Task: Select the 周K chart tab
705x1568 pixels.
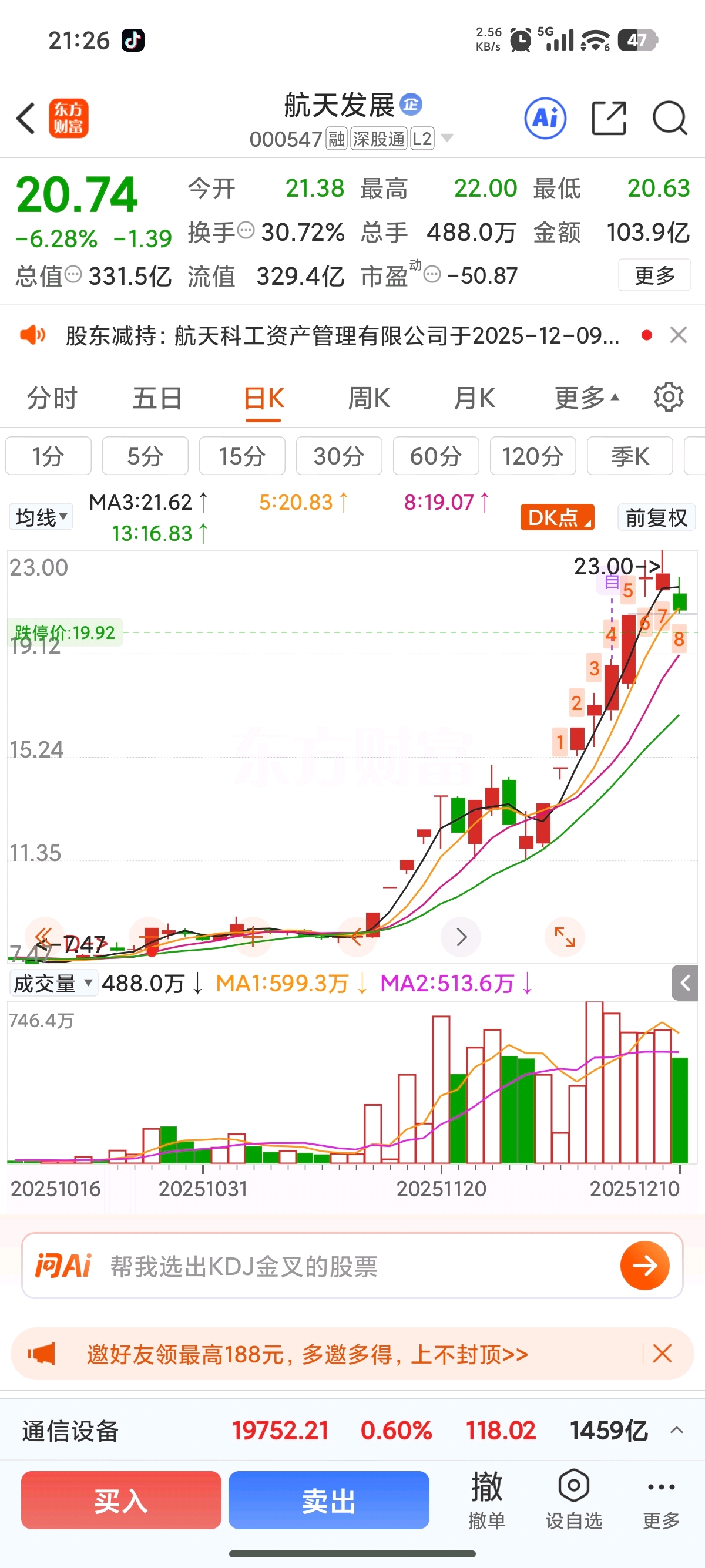Action: (369, 399)
